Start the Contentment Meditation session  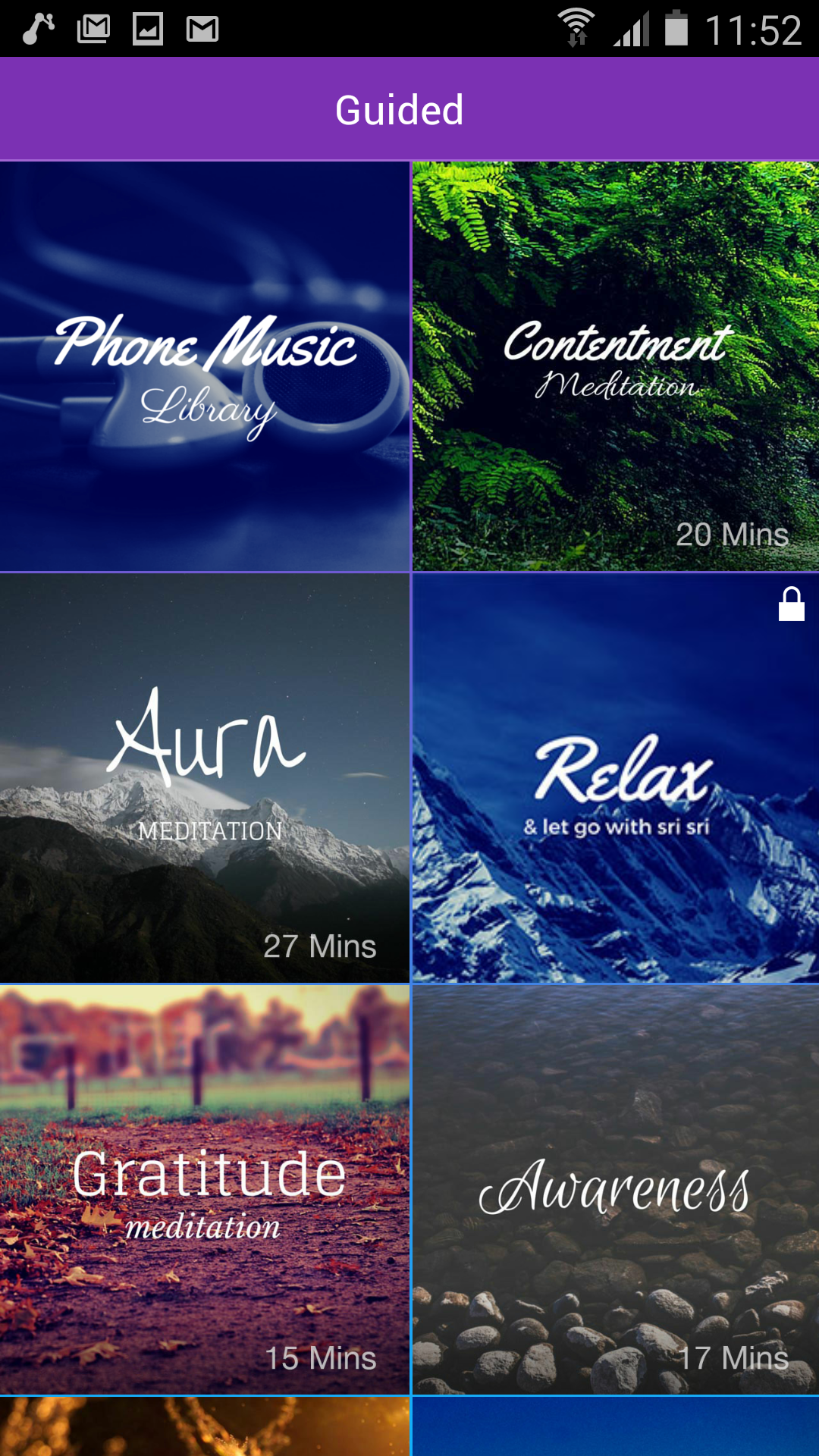(x=616, y=366)
